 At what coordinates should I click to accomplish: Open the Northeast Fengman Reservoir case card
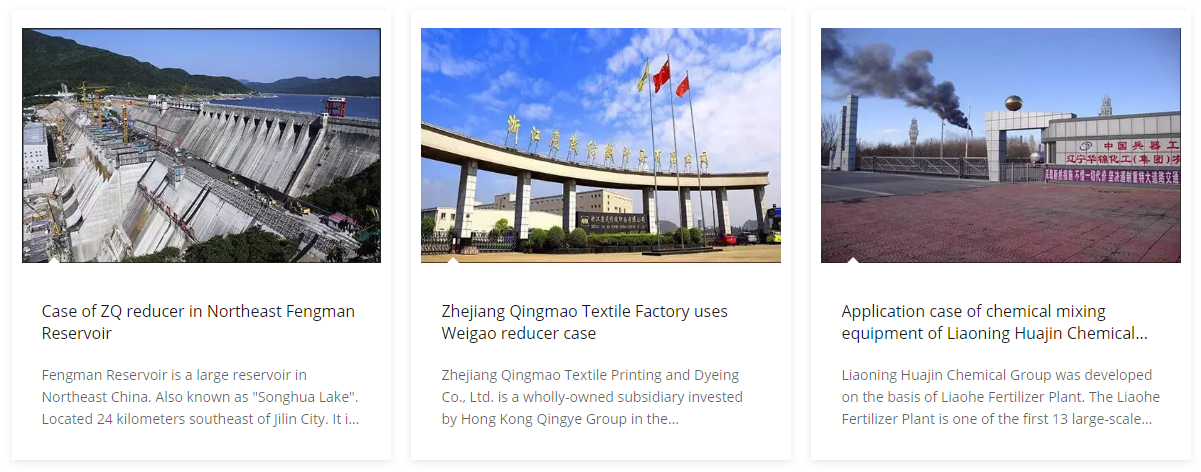[x=198, y=322]
